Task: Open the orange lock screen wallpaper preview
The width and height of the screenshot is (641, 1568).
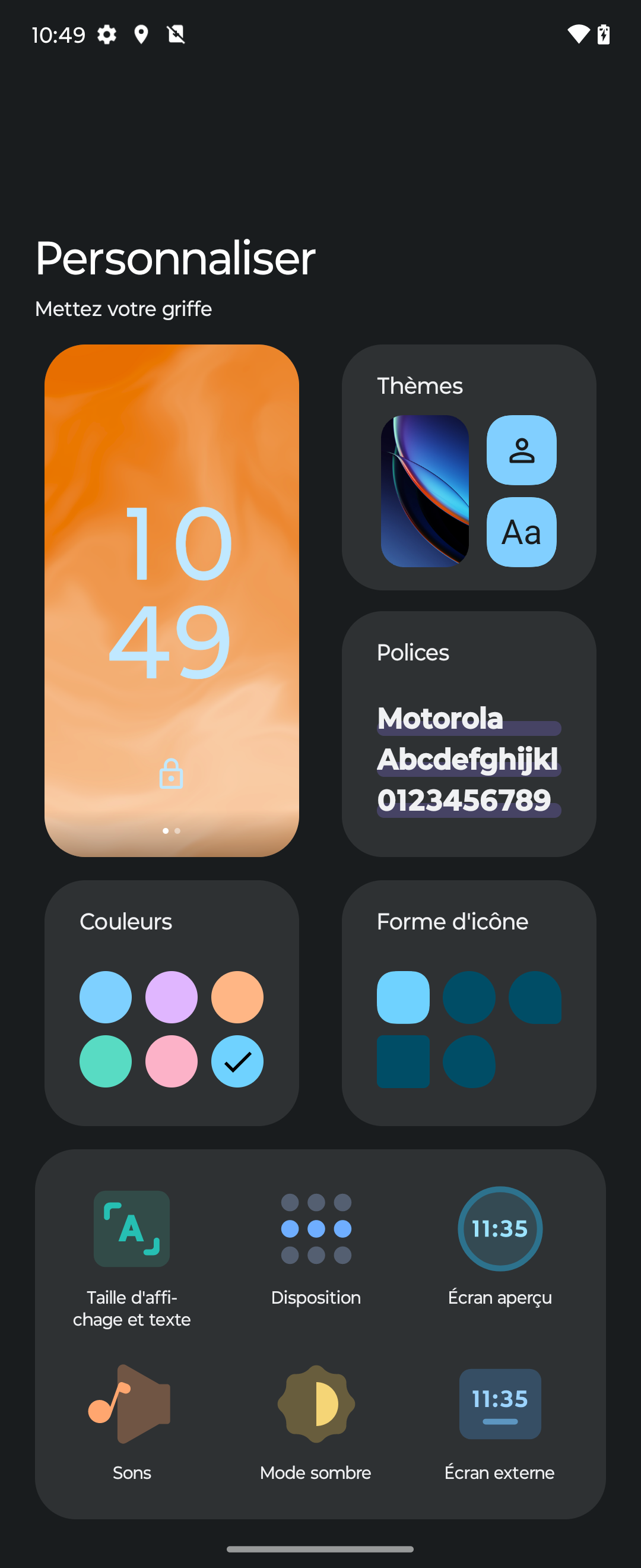Action: [x=172, y=600]
